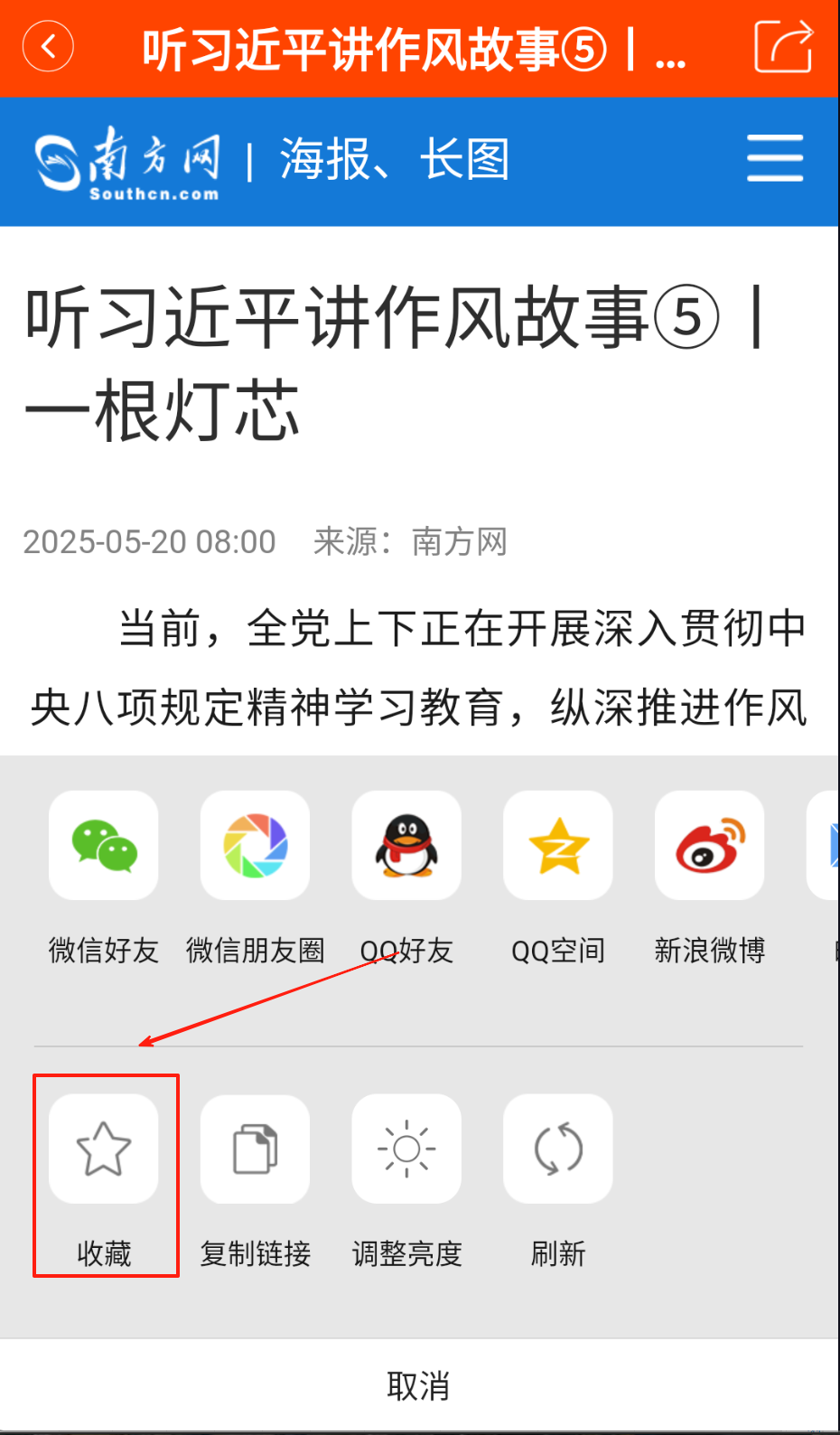Share to 微信朋友圈

coord(255,846)
